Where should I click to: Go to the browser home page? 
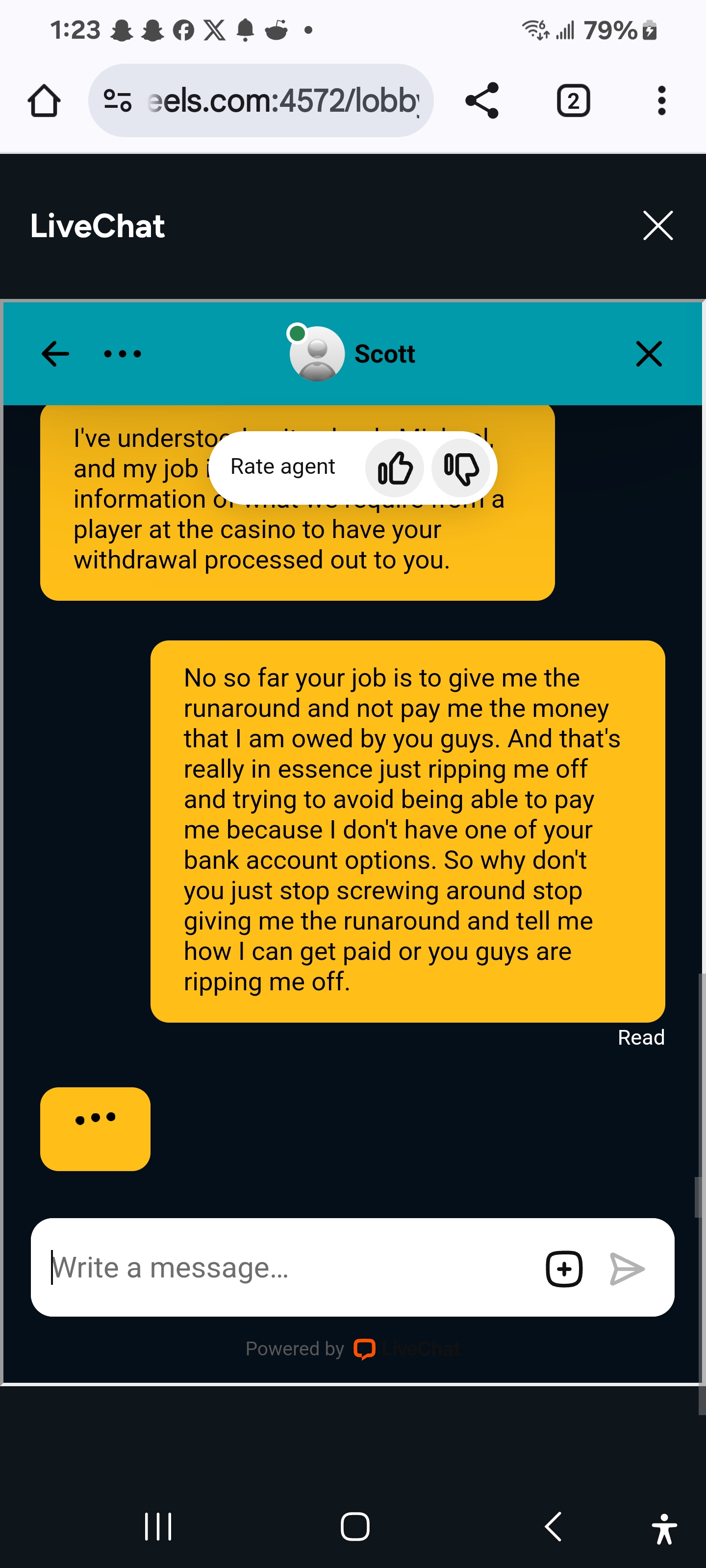click(44, 100)
